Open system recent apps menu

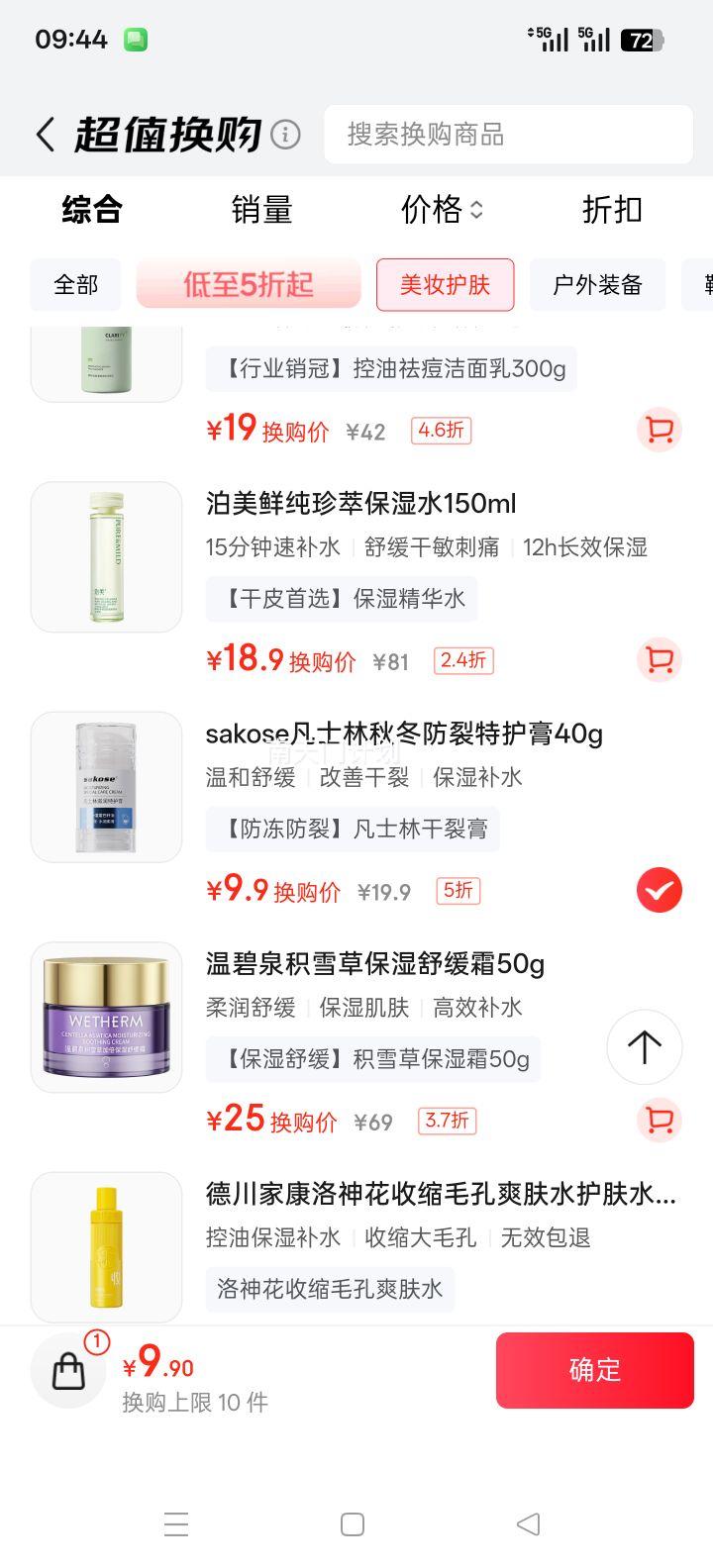pyautogui.click(x=176, y=1524)
